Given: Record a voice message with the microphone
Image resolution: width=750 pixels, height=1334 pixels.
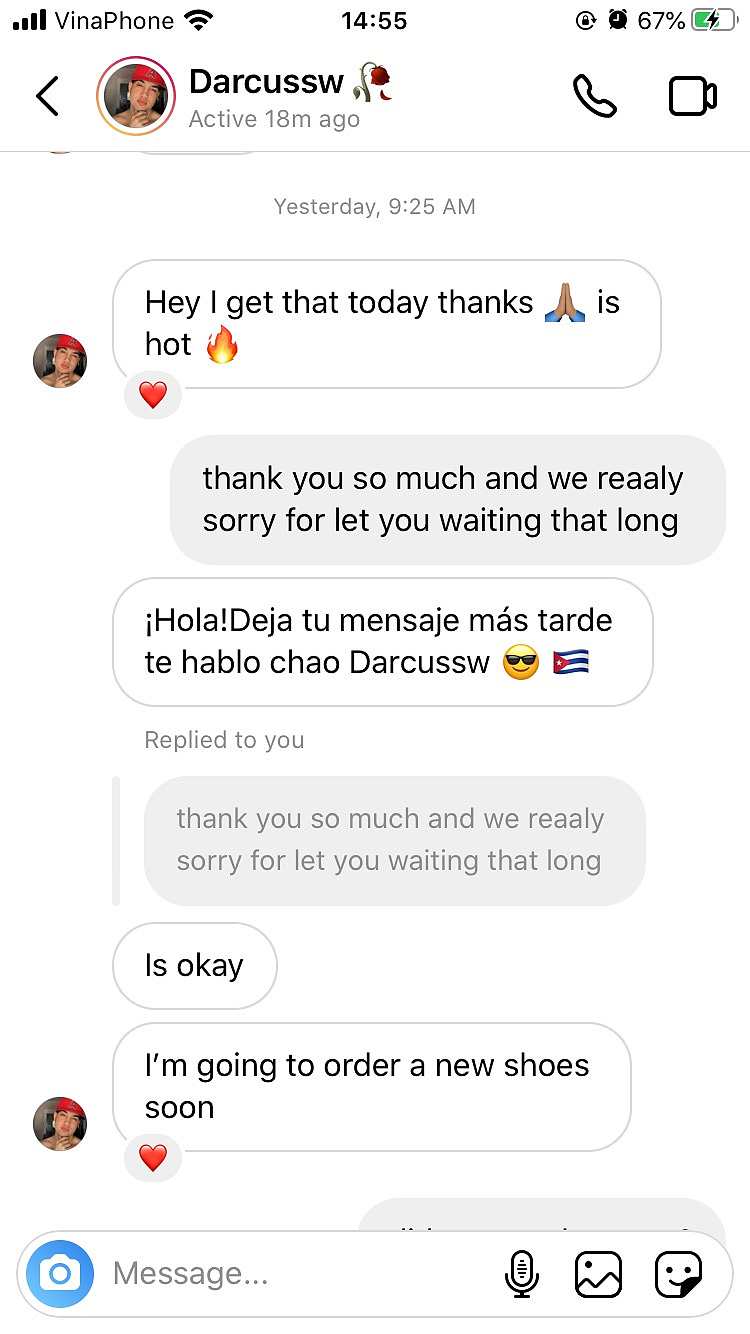Looking at the screenshot, I should (522, 1274).
